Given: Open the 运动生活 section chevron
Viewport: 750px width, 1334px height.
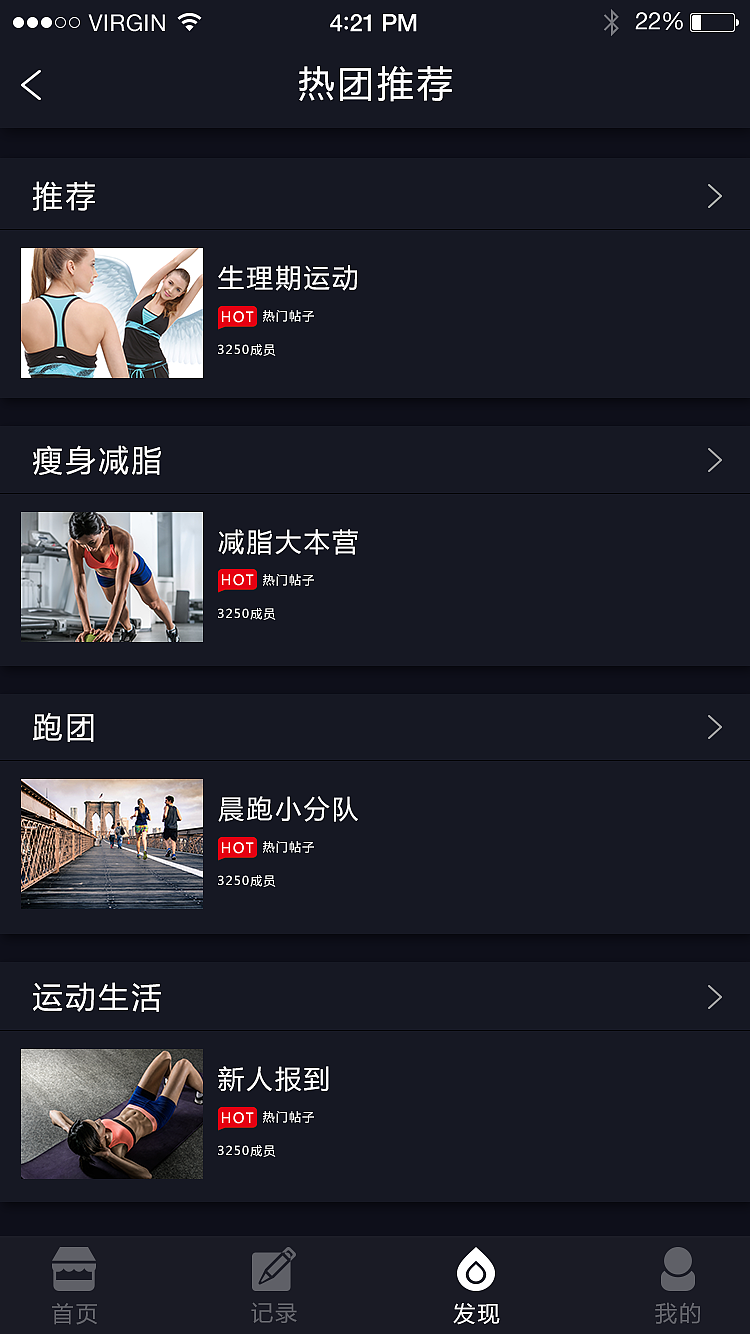Looking at the screenshot, I should pos(714,997).
